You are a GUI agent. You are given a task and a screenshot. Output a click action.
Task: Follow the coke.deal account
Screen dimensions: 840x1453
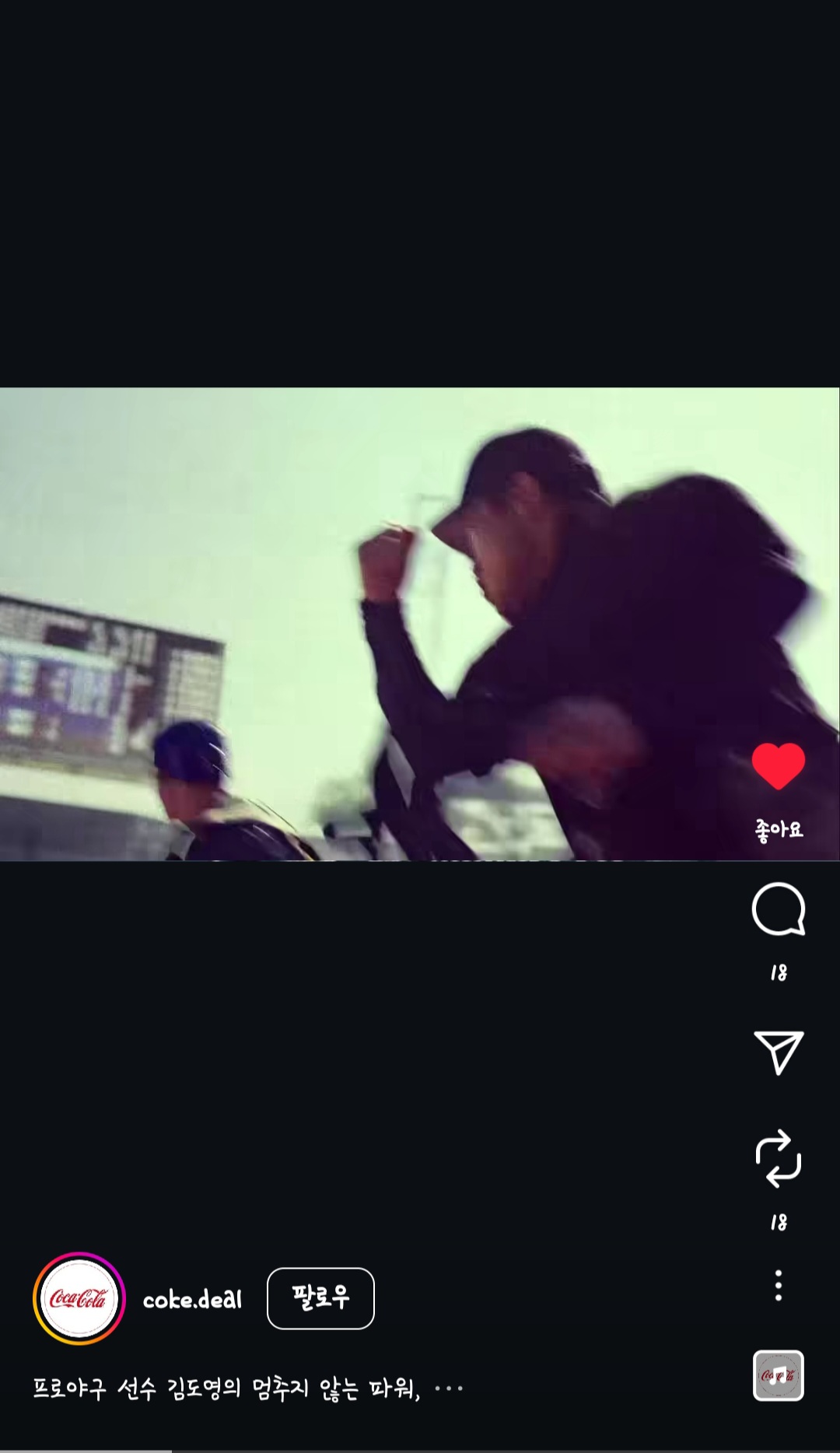tap(320, 1298)
